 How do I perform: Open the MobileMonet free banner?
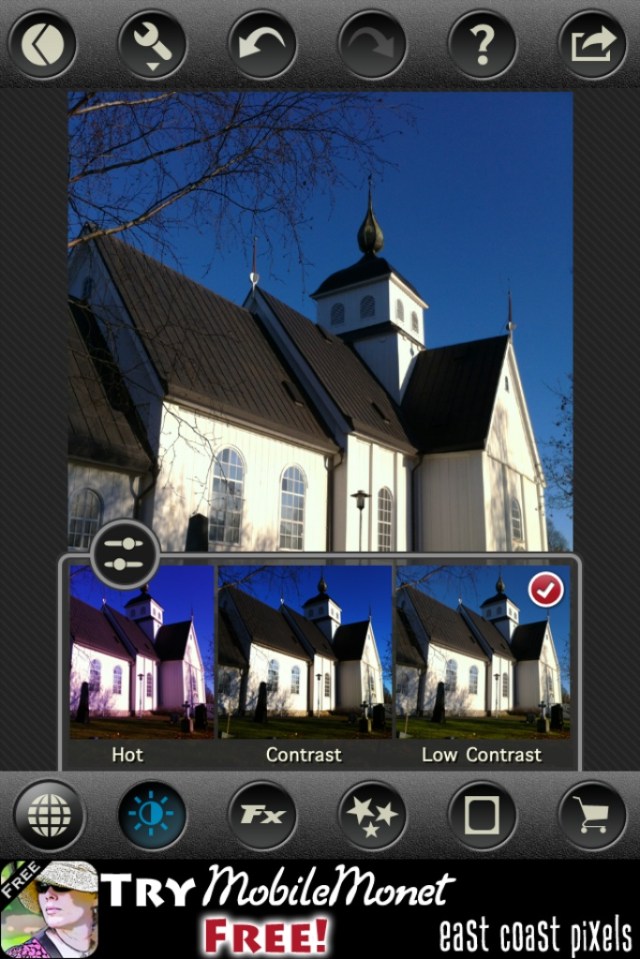pyautogui.click(x=320, y=909)
